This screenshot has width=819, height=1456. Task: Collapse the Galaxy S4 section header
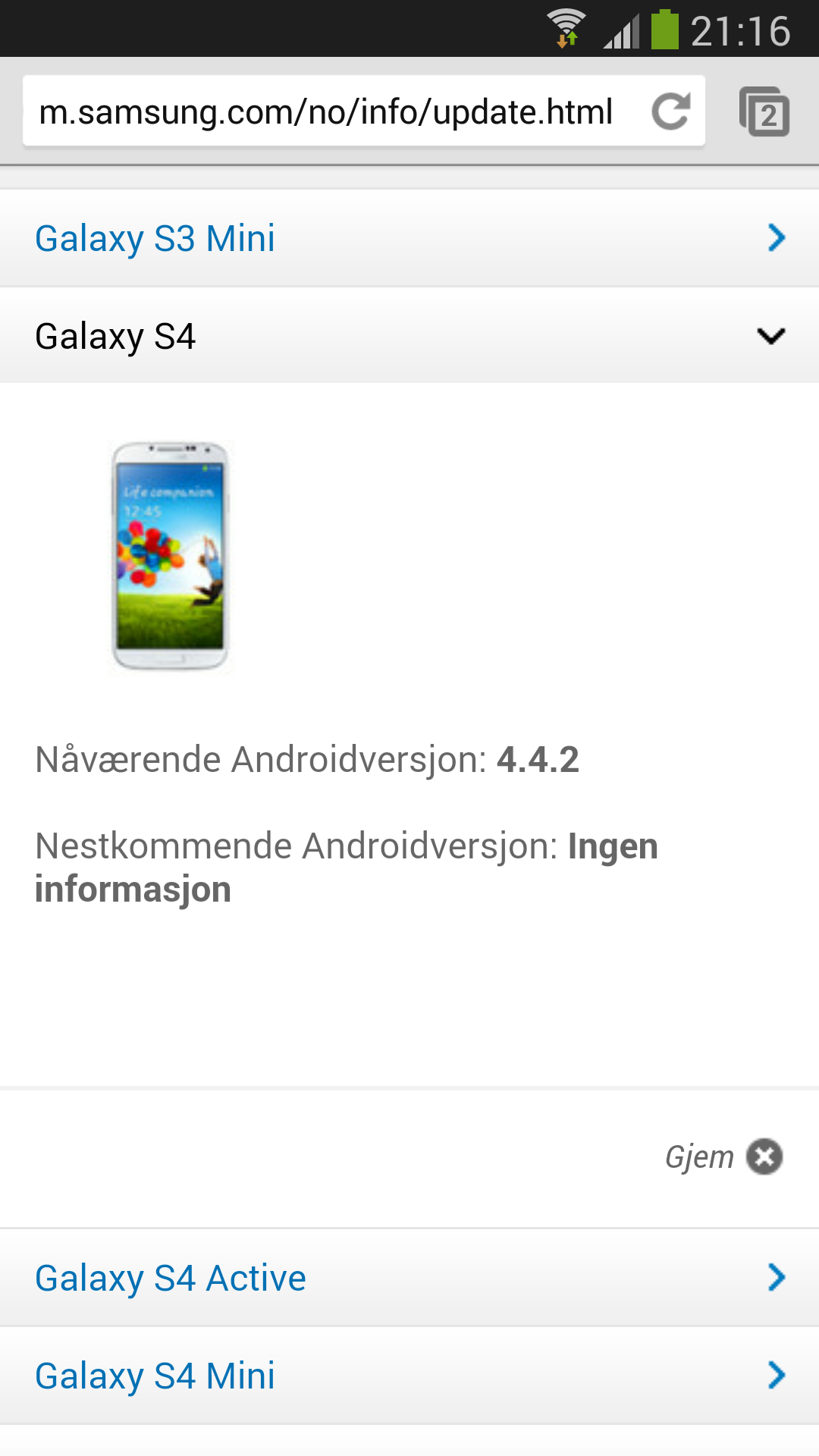pos(409,335)
